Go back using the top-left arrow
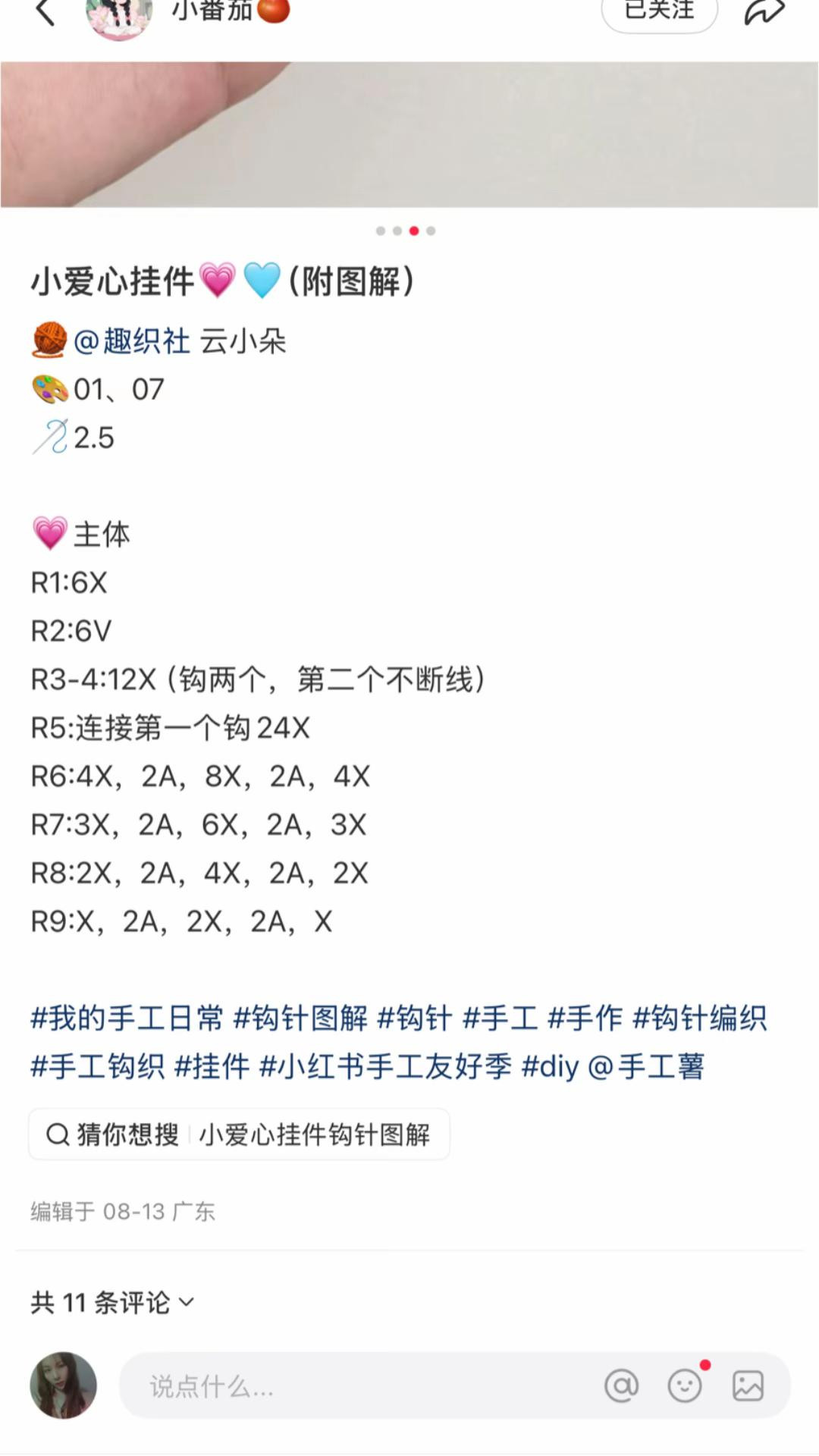Viewport: 819px width, 1456px height. 45,12
